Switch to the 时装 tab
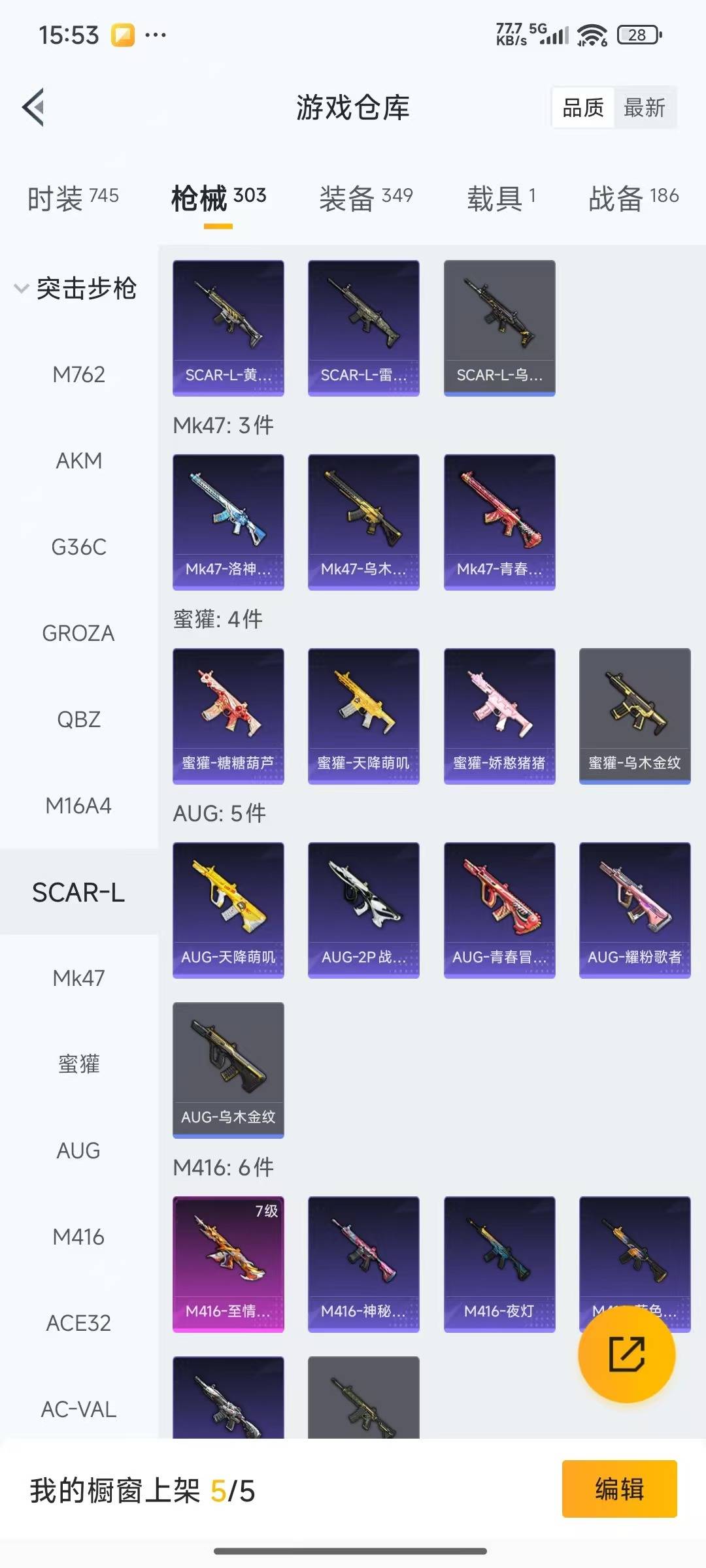This screenshot has width=706, height=1568. point(73,197)
